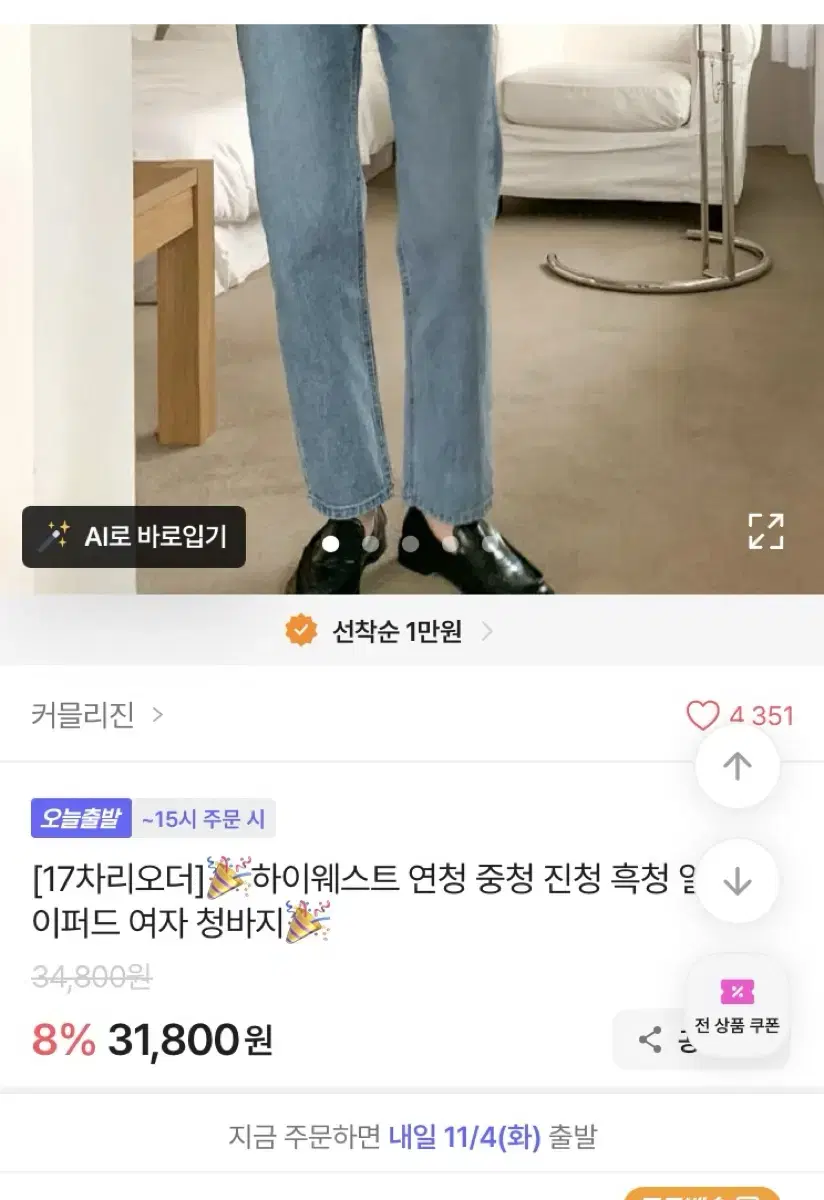
Task: Tap the heart icon to like product
Action: (703, 716)
